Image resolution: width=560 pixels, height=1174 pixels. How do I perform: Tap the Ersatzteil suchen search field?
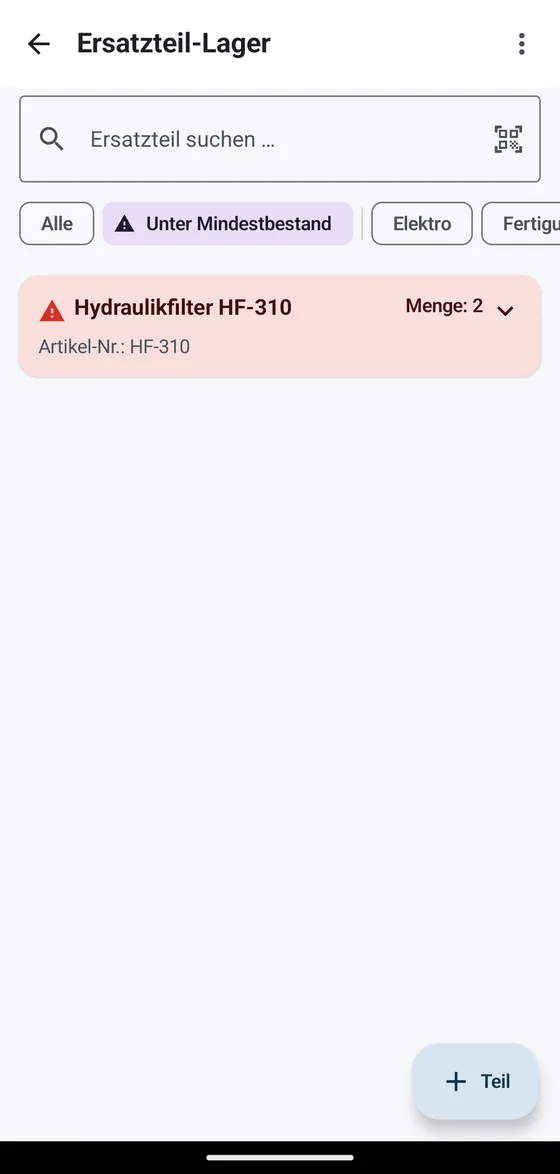click(280, 139)
